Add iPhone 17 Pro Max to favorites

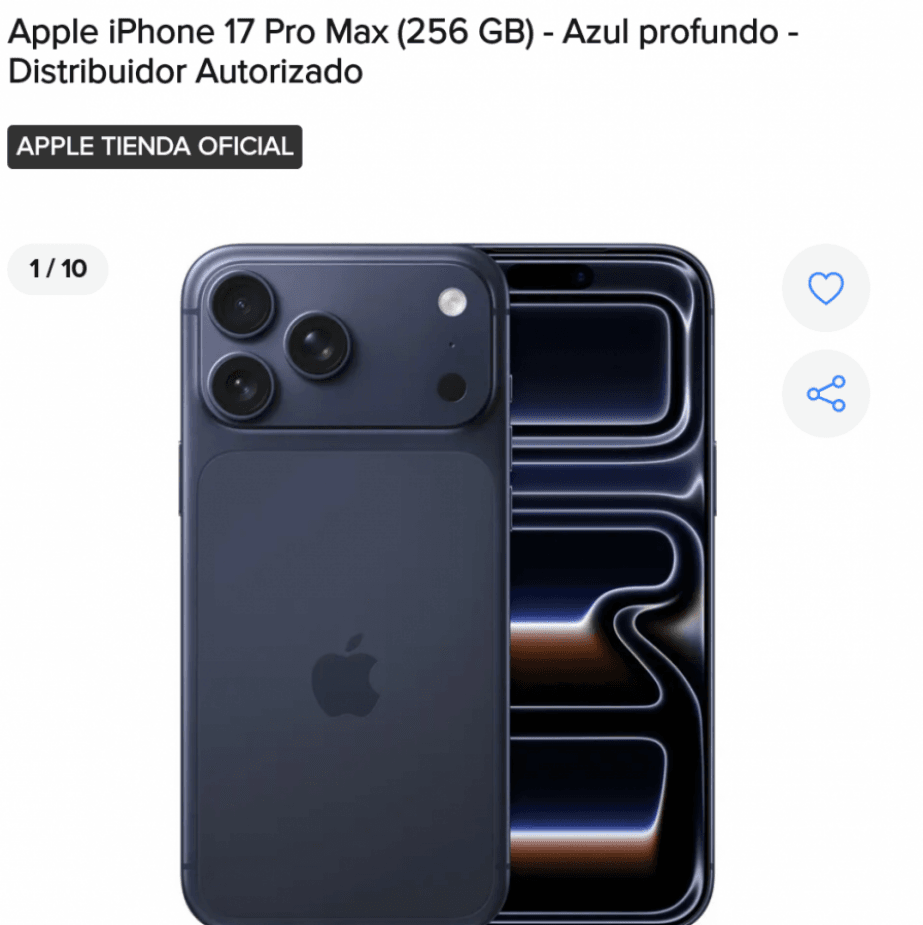pyautogui.click(x=825, y=288)
